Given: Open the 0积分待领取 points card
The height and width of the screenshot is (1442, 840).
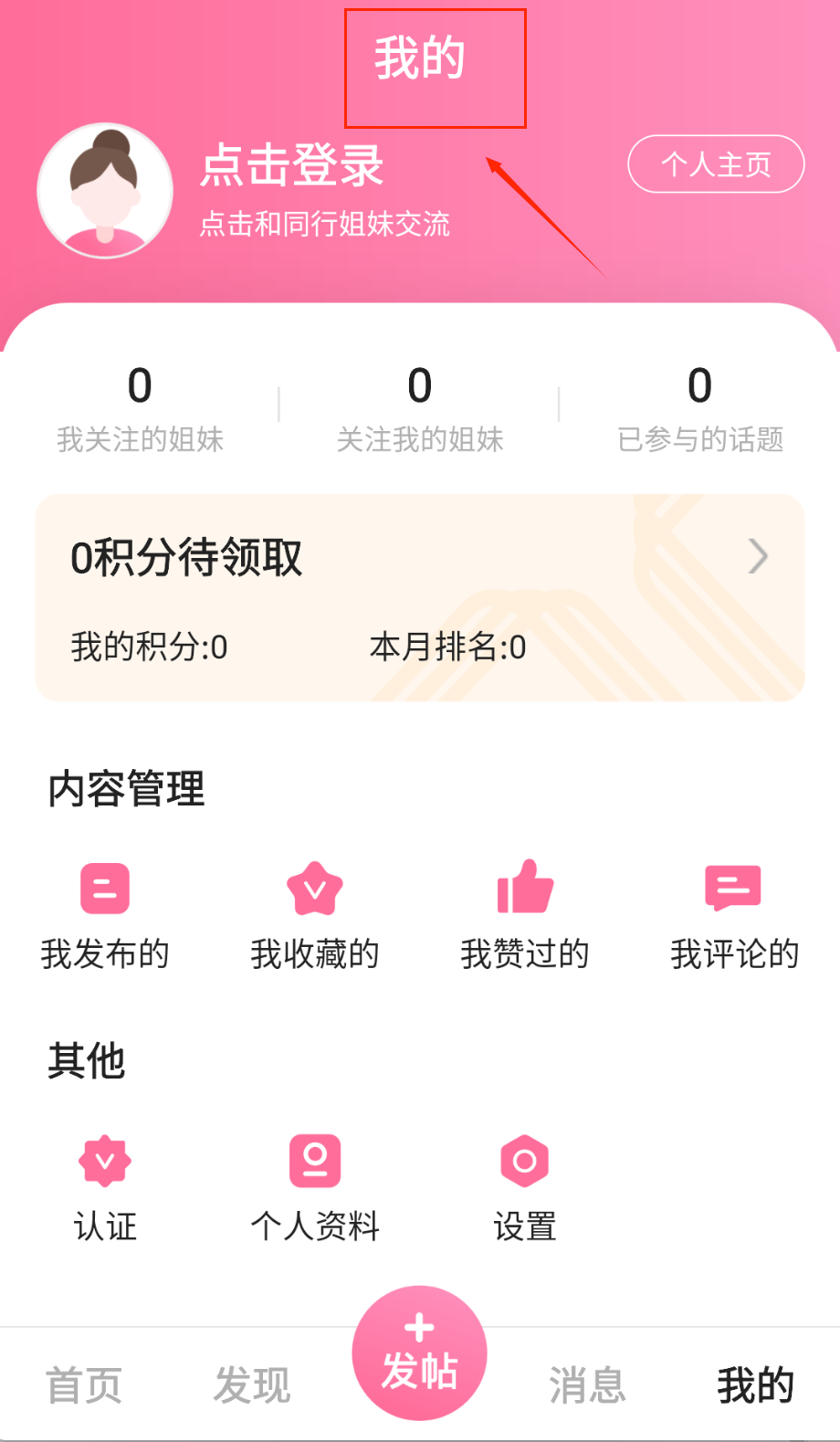Looking at the screenshot, I should click(x=420, y=597).
